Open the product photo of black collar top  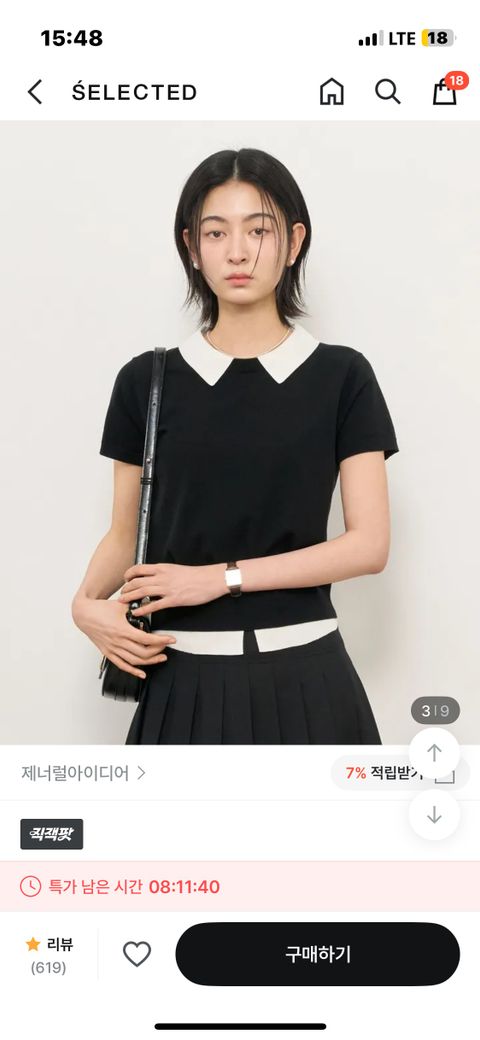click(x=240, y=432)
